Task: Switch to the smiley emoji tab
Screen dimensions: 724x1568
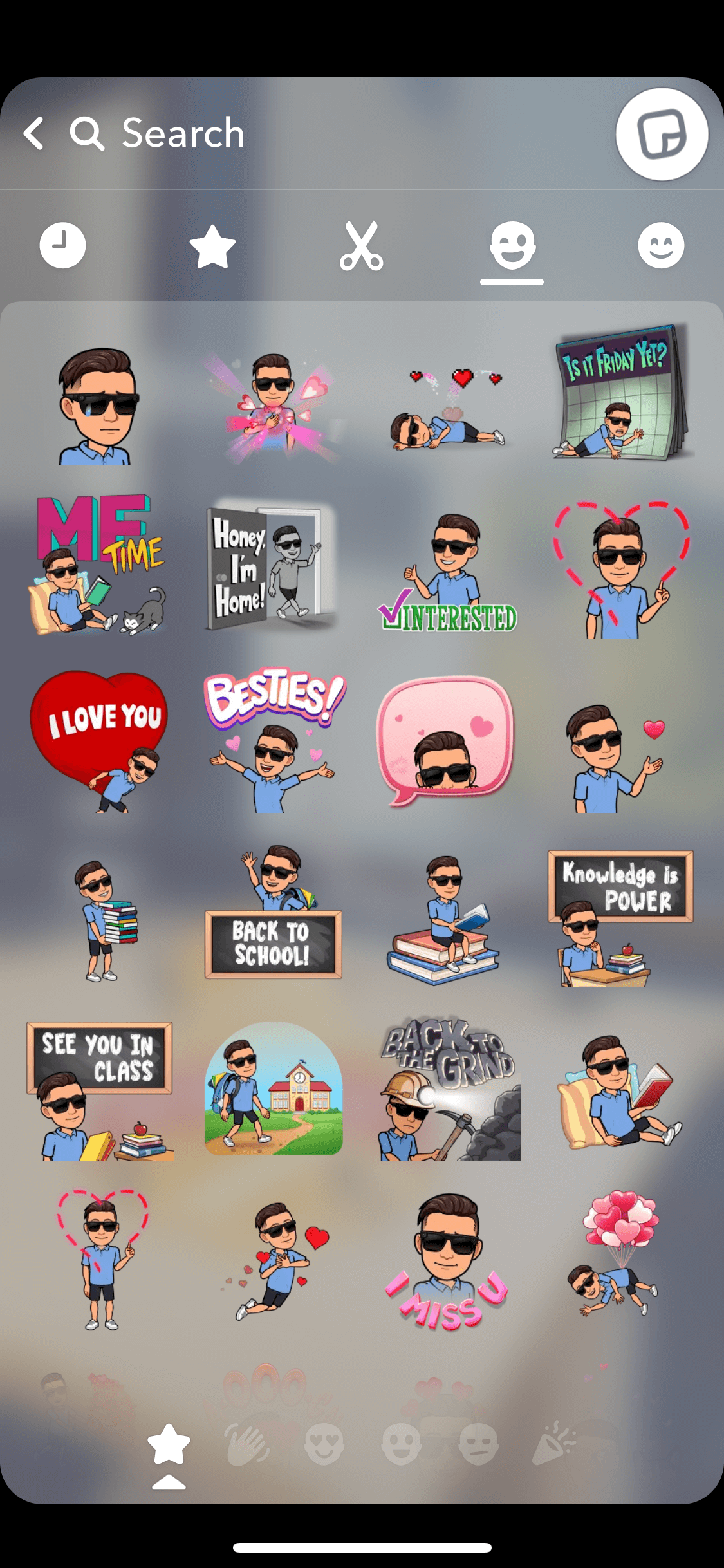Action: click(661, 245)
